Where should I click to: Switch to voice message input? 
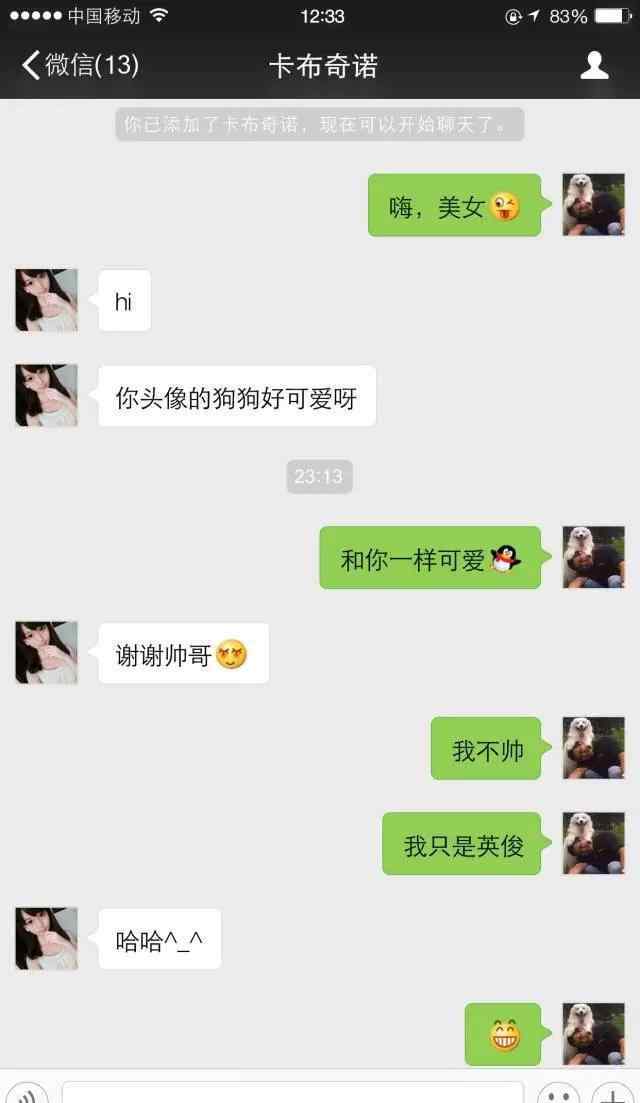click(28, 1094)
